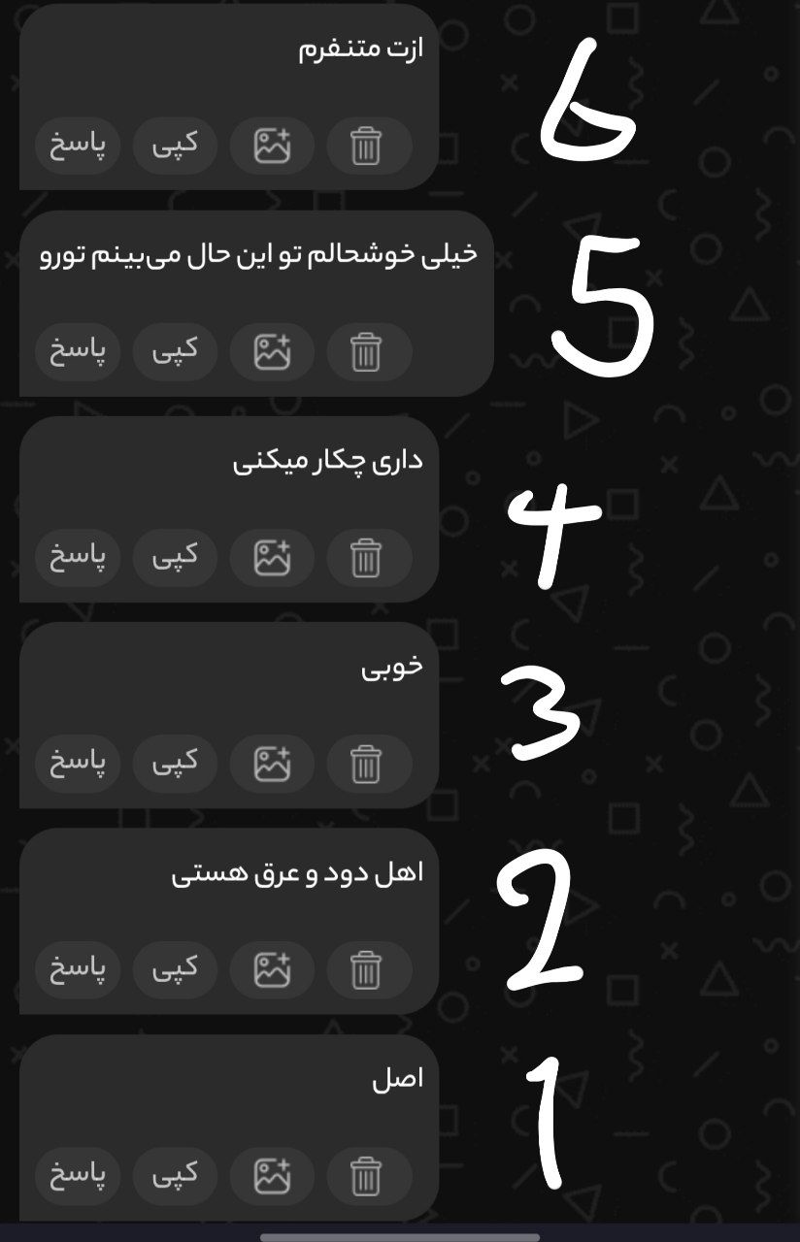Delete the message 'ازت متنفرم'
Image resolution: width=800 pixels, height=1242 pixels.
click(367, 146)
